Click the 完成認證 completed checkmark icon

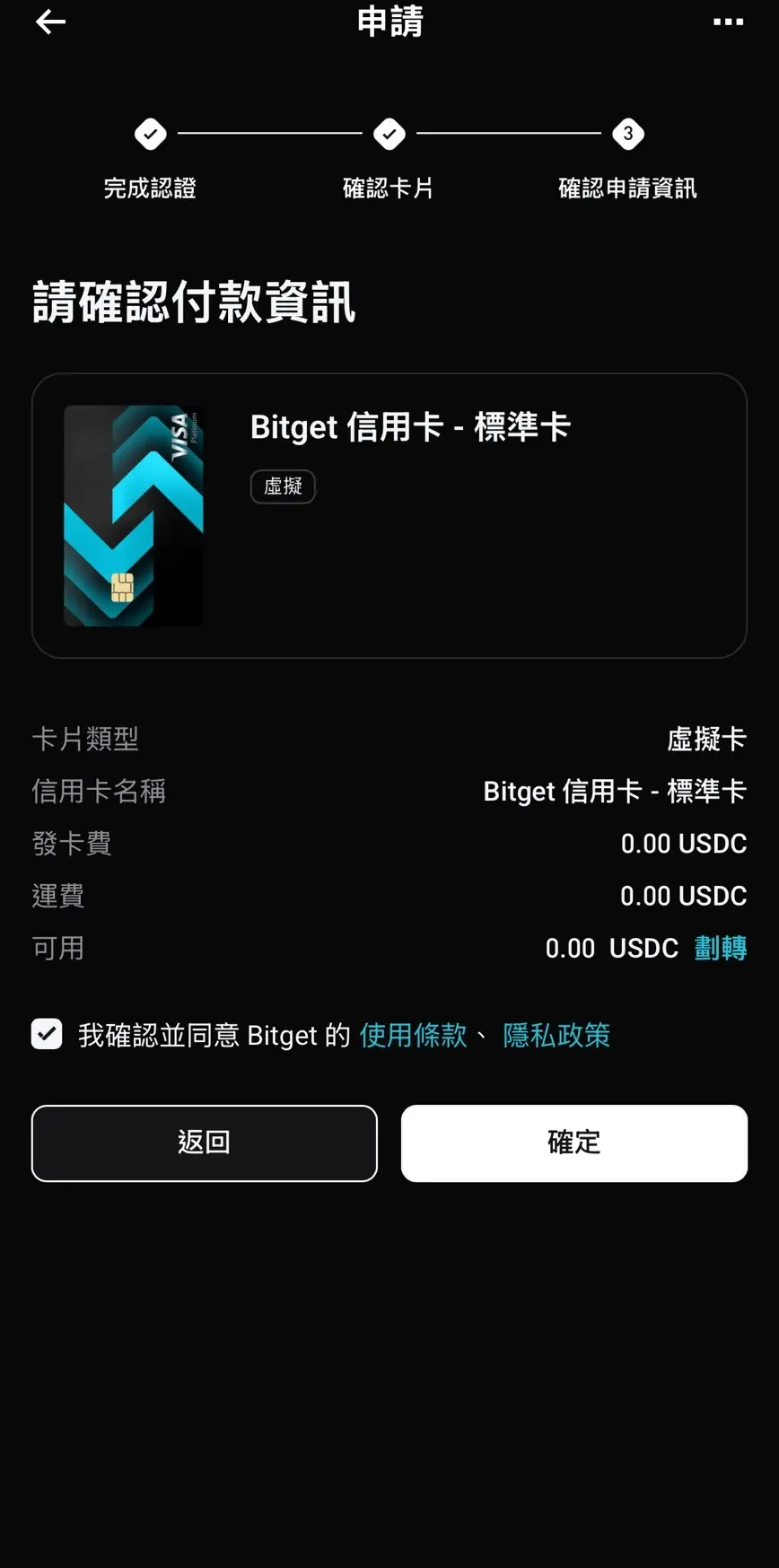coord(150,133)
